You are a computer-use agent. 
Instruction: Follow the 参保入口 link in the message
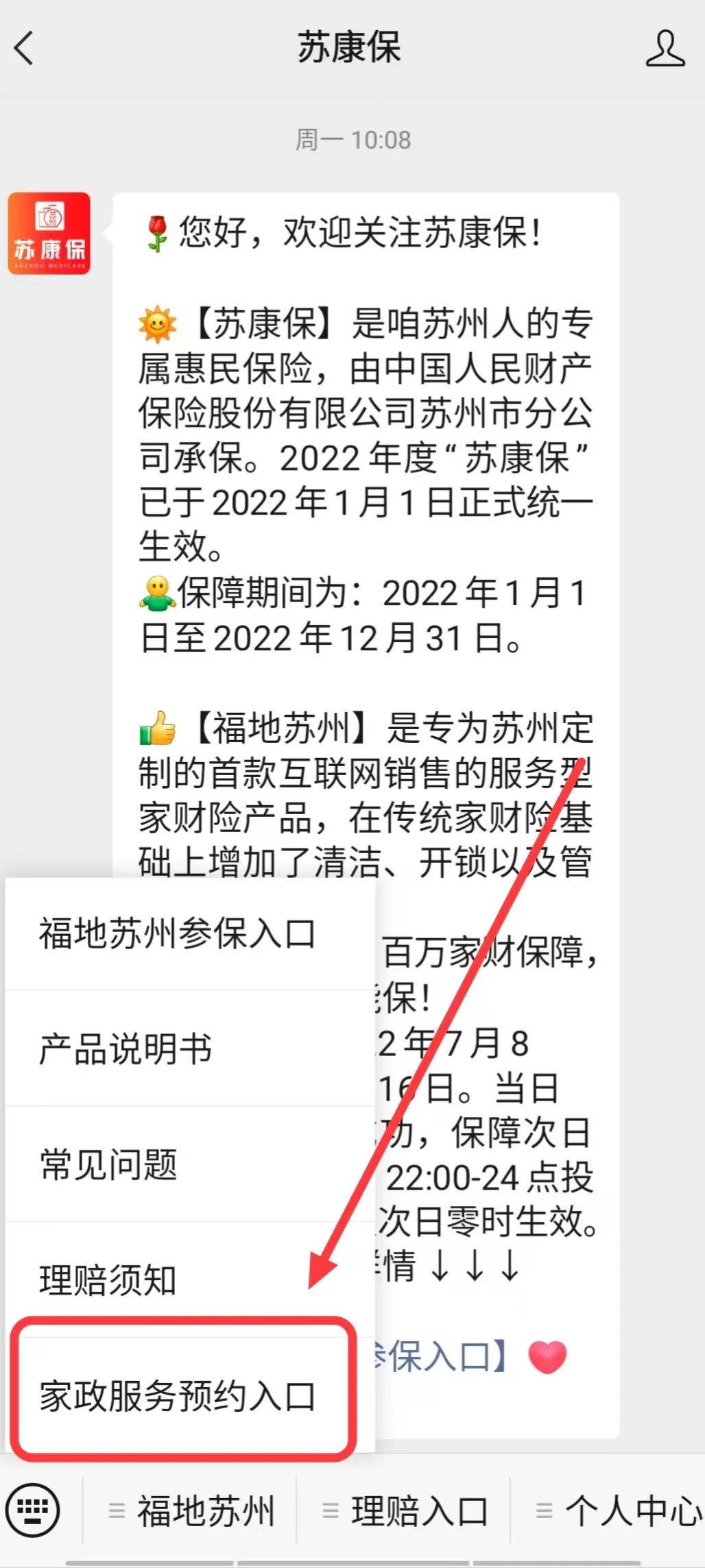tap(439, 1356)
